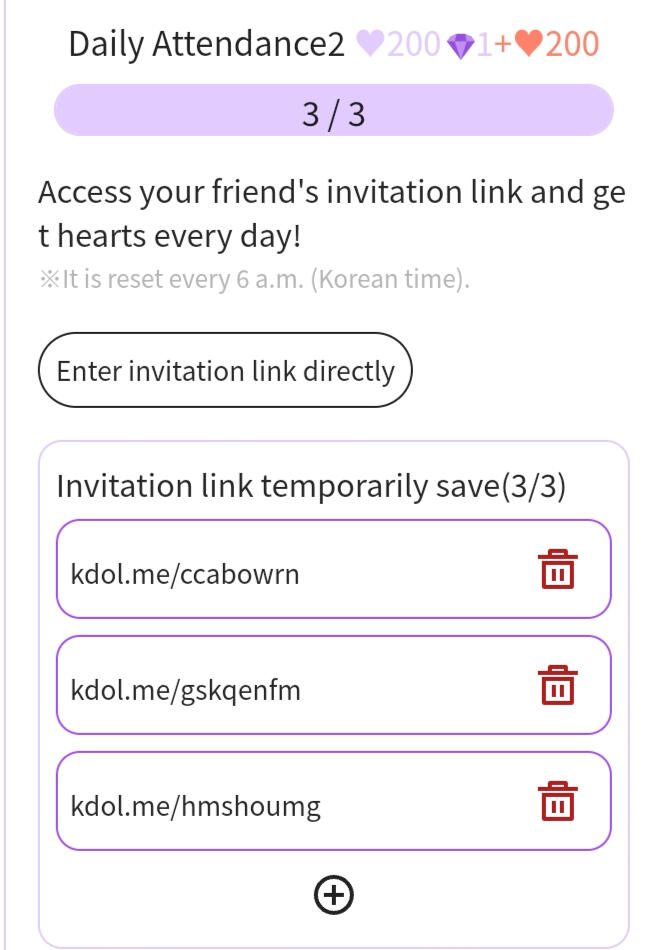This screenshot has height=950, width=659.
Task: Tap Enter invitation link directly button
Action: coord(225,371)
